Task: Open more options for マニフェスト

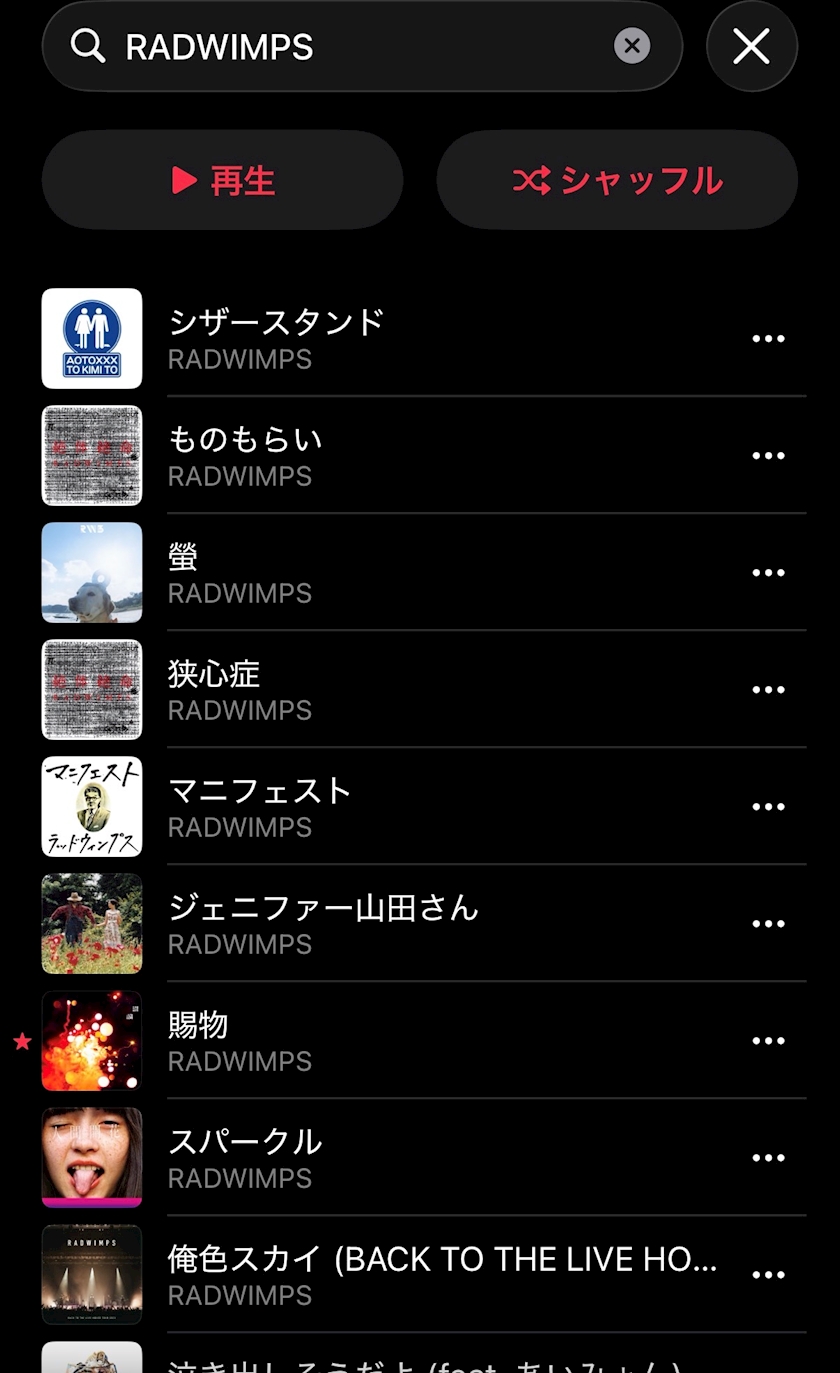Action: tap(768, 807)
